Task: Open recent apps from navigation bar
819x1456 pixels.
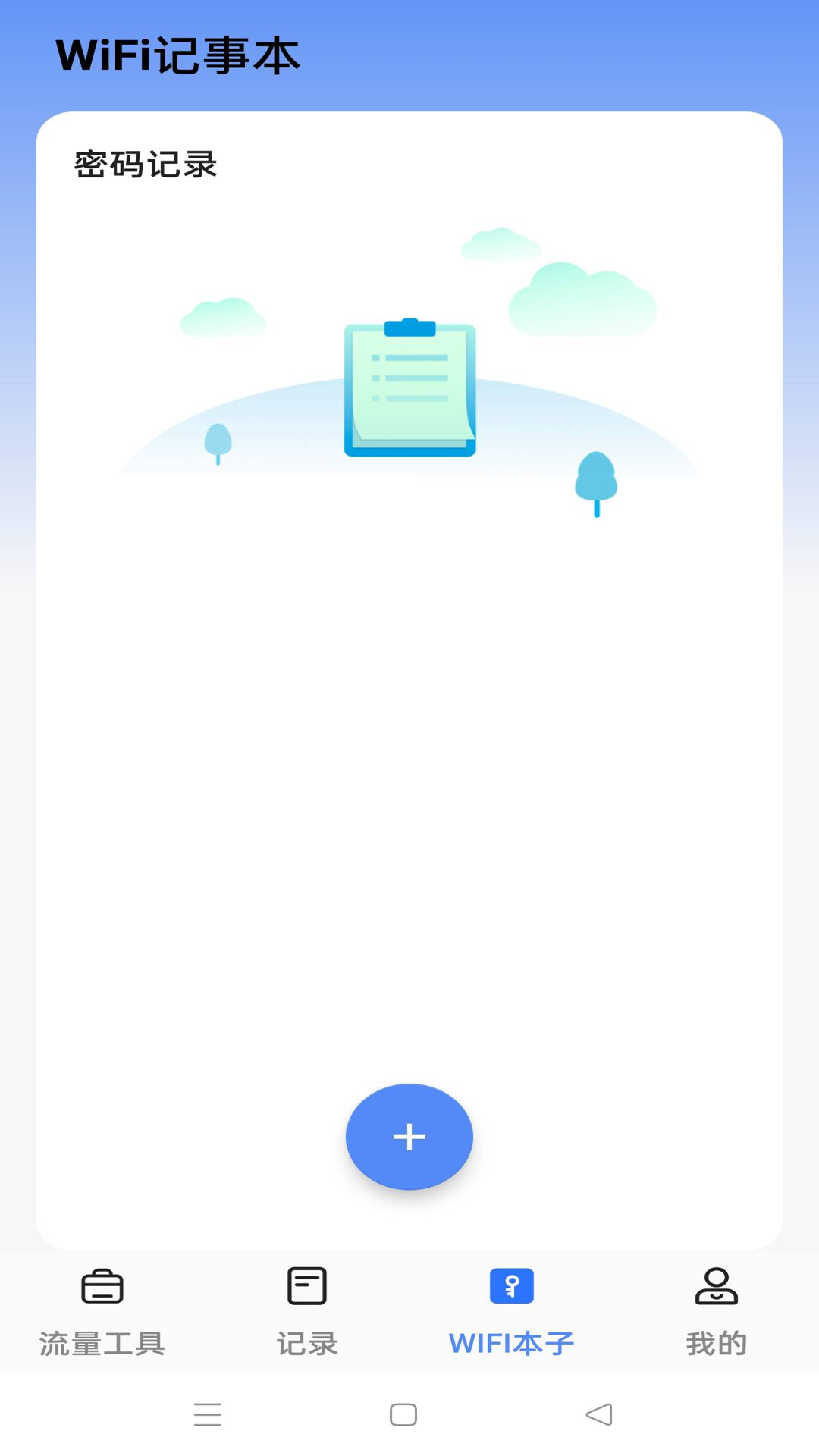Action: [x=208, y=1414]
